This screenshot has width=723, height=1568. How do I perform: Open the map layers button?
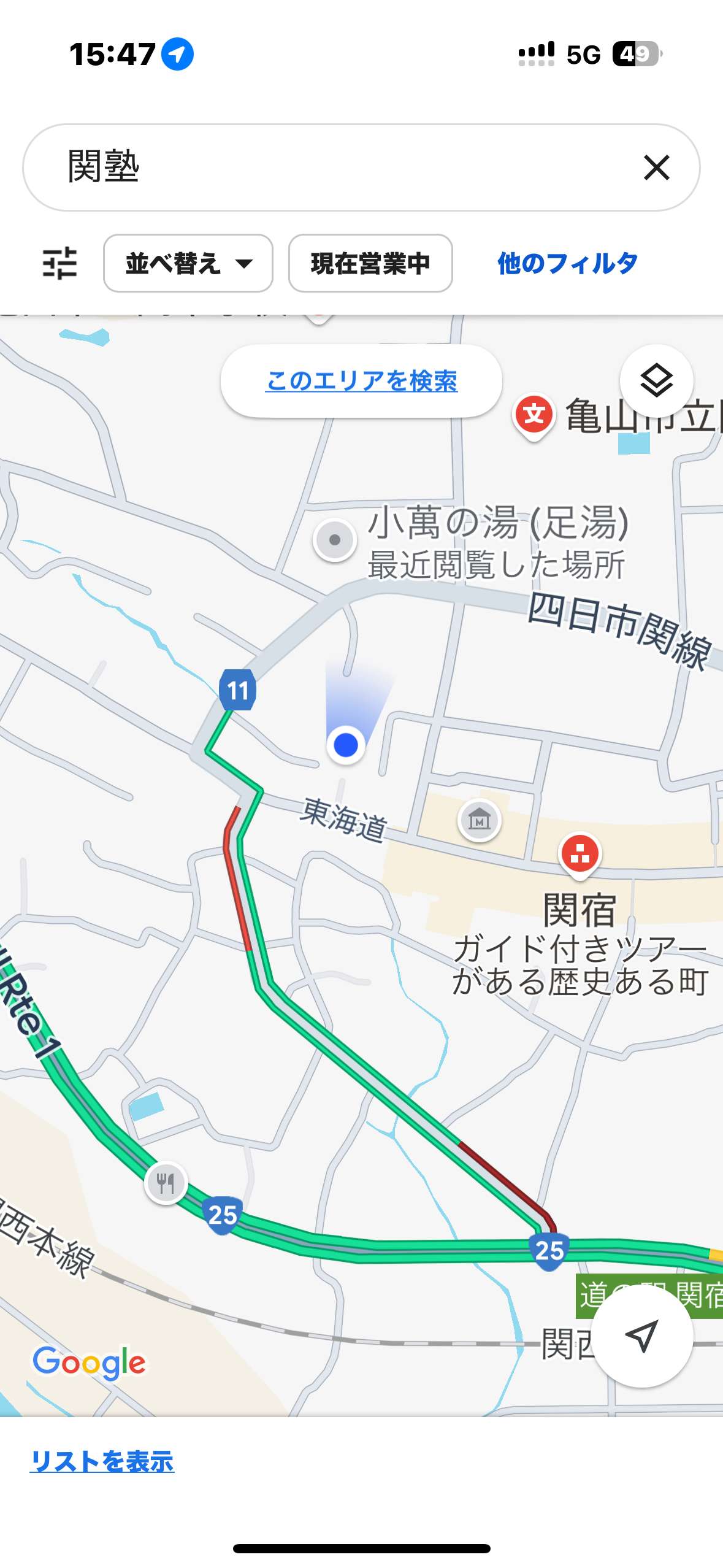[656, 381]
